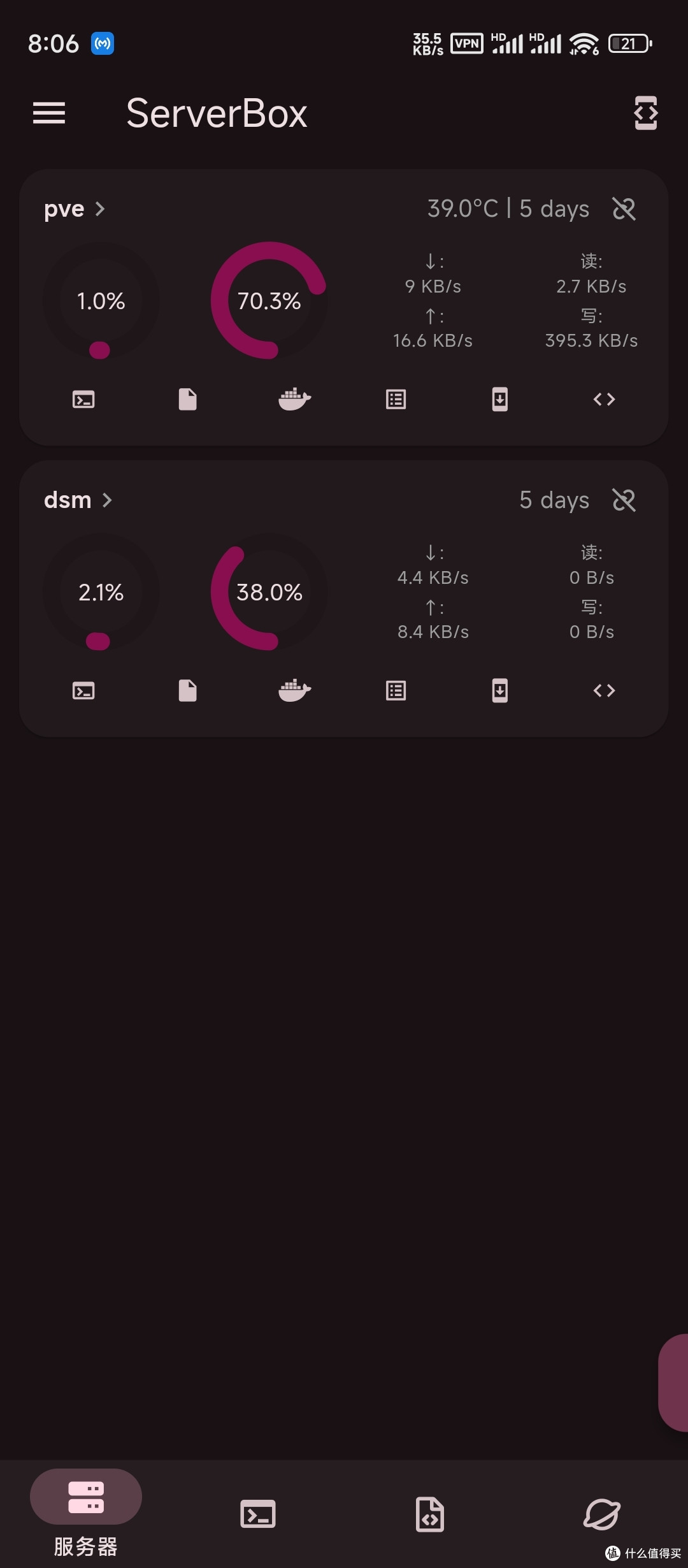688x1568 pixels.
Task: Open the SSH terminal for pve server
Action: pyautogui.click(x=83, y=399)
